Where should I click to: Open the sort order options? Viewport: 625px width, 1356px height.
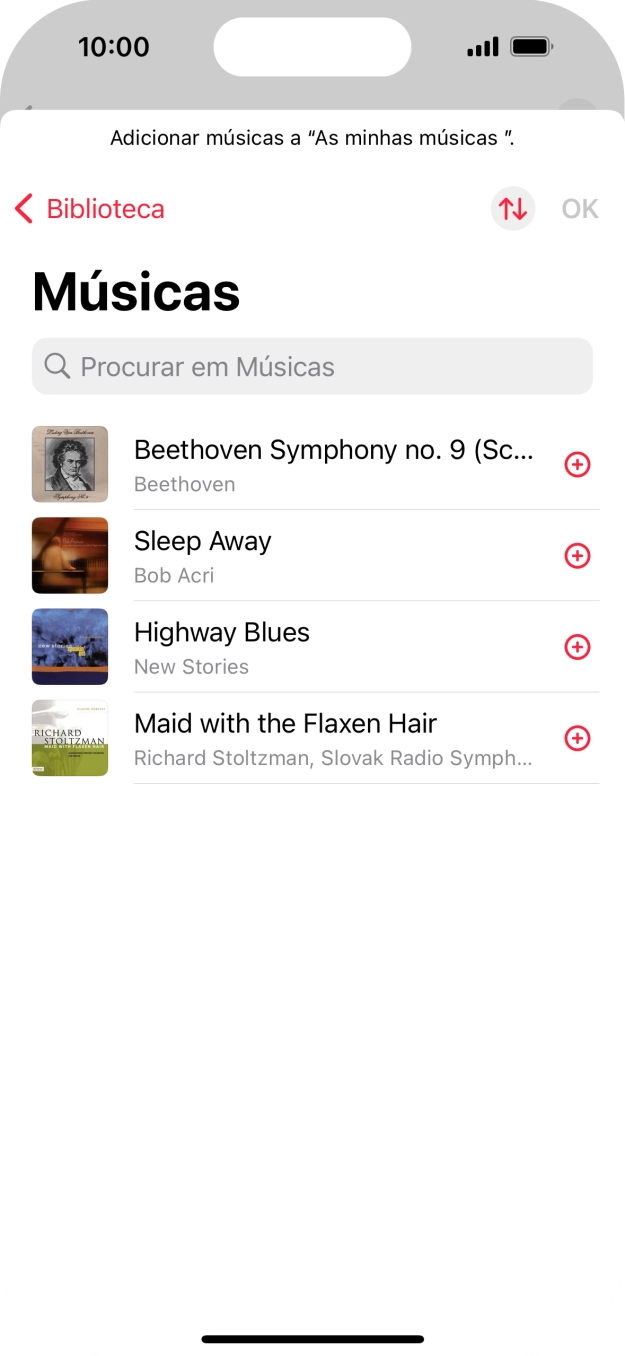[513, 209]
